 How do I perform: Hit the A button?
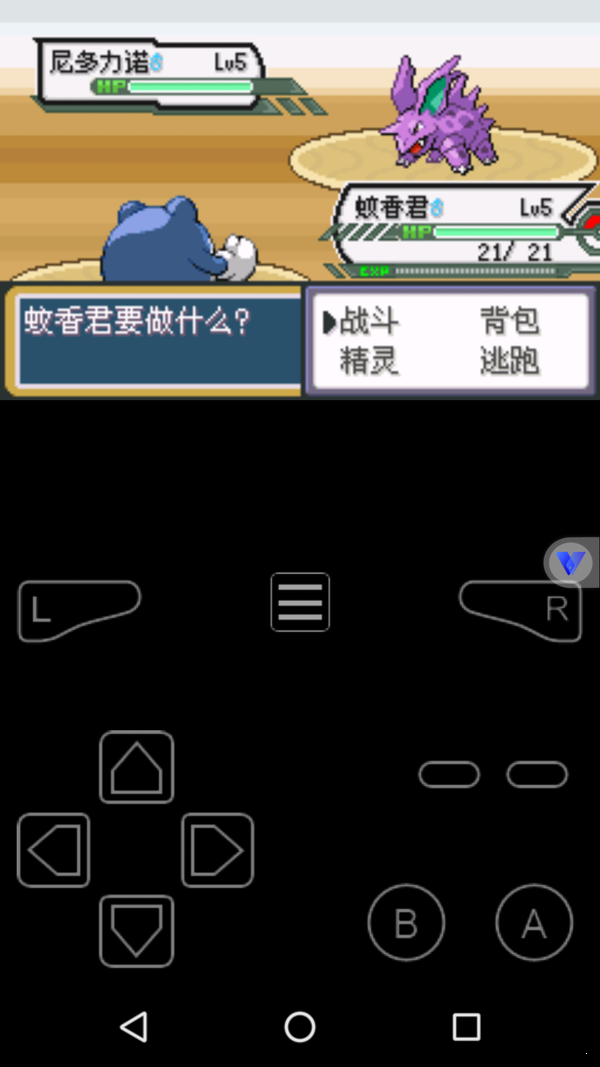534,923
